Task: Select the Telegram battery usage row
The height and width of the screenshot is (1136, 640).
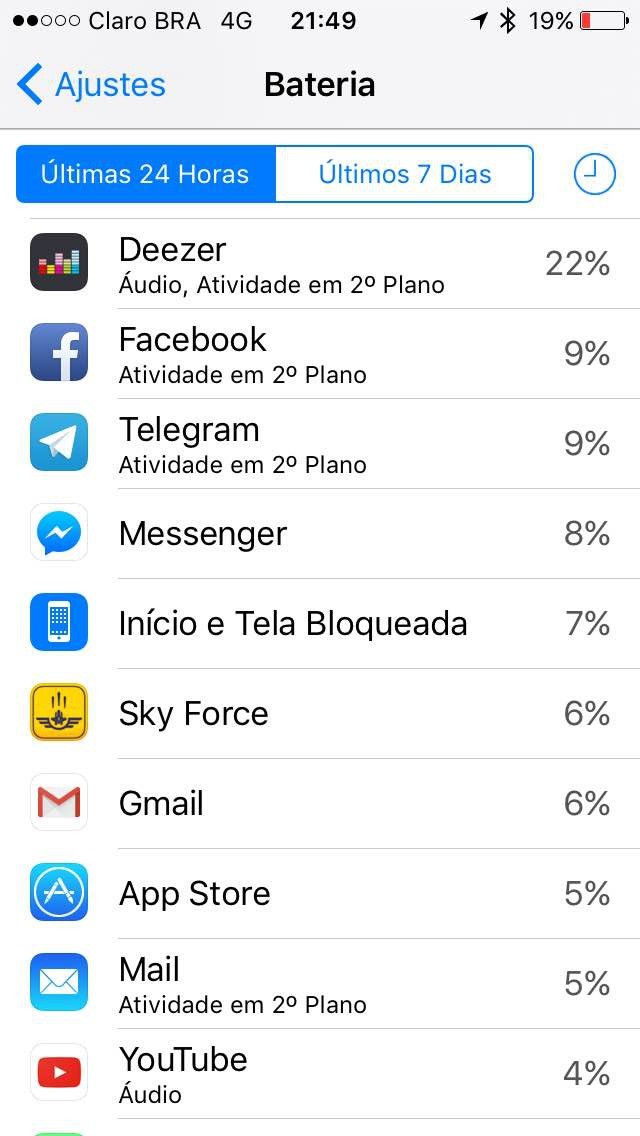Action: click(x=320, y=444)
